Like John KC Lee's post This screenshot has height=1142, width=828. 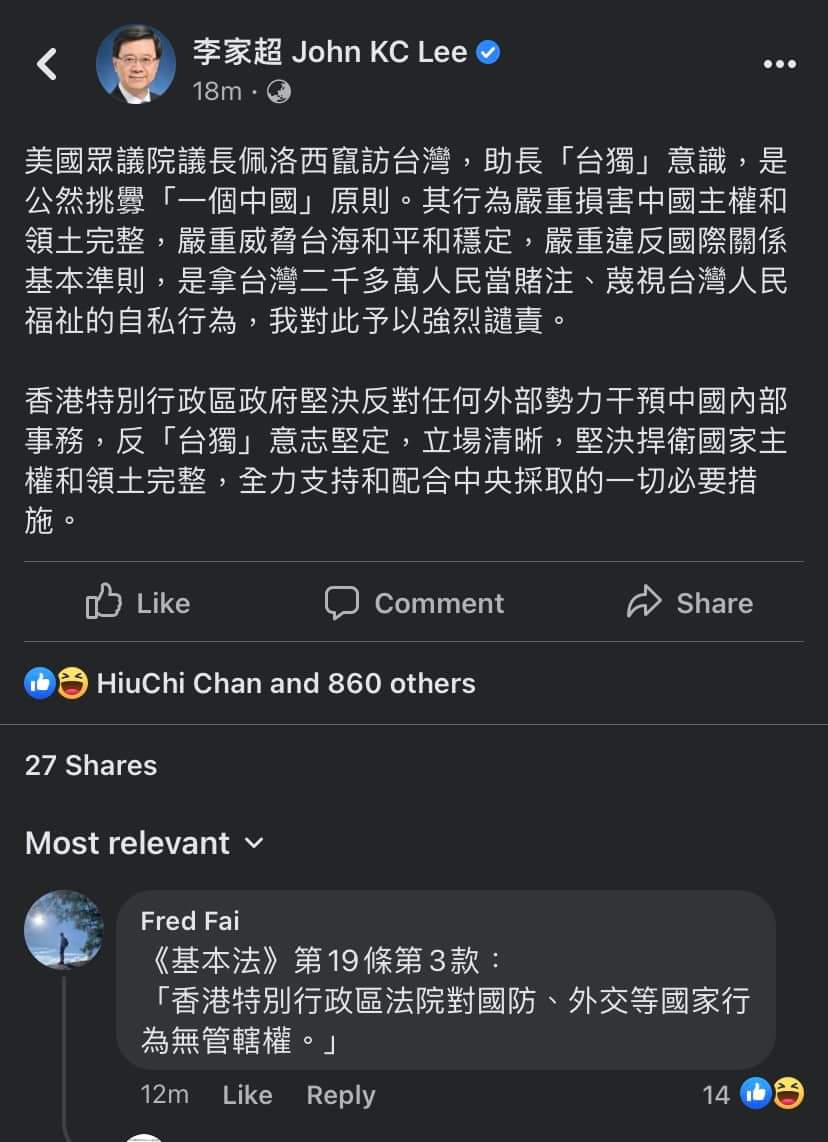click(x=138, y=603)
